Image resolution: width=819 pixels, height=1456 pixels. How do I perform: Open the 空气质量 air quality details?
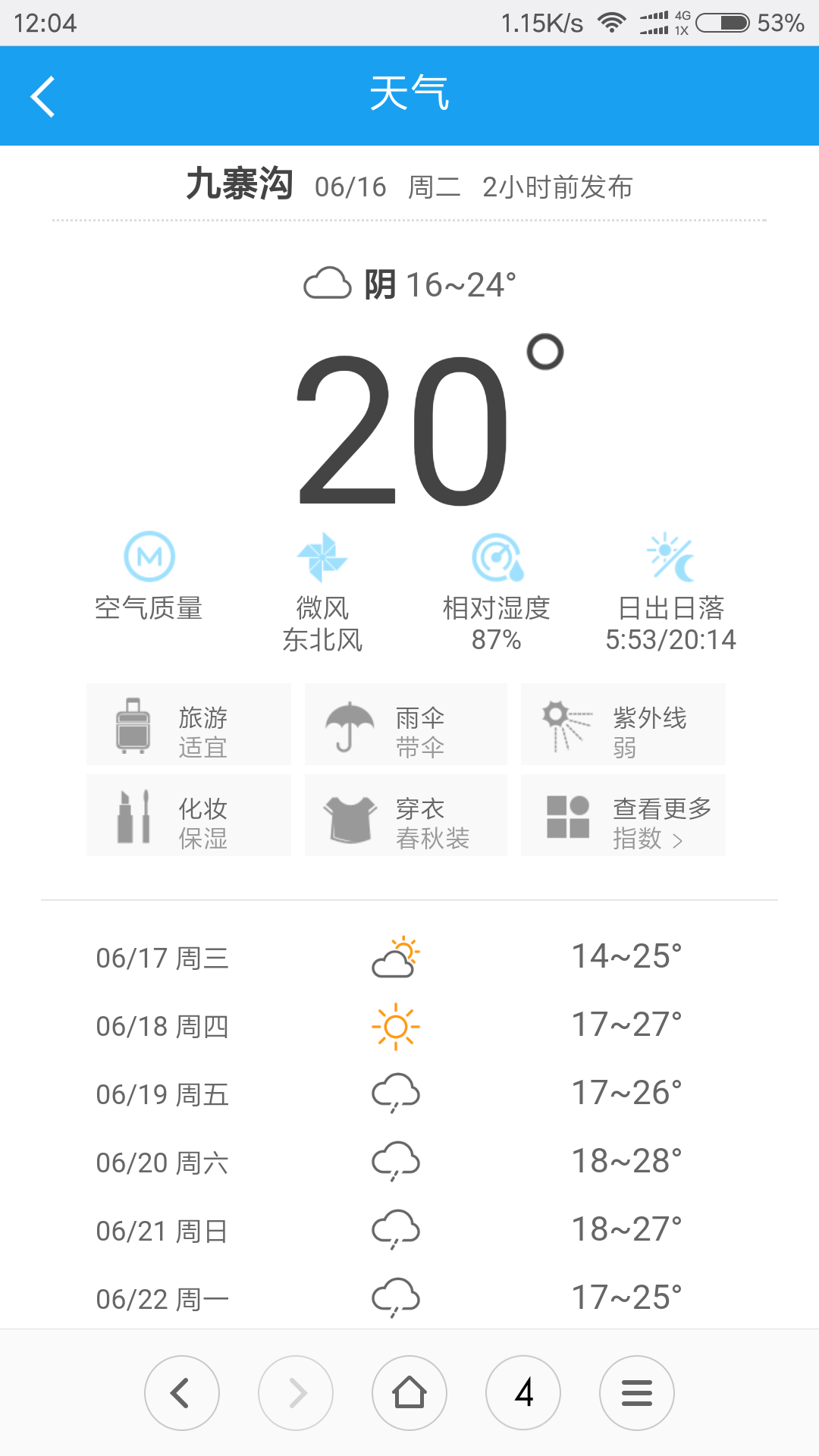[149, 578]
